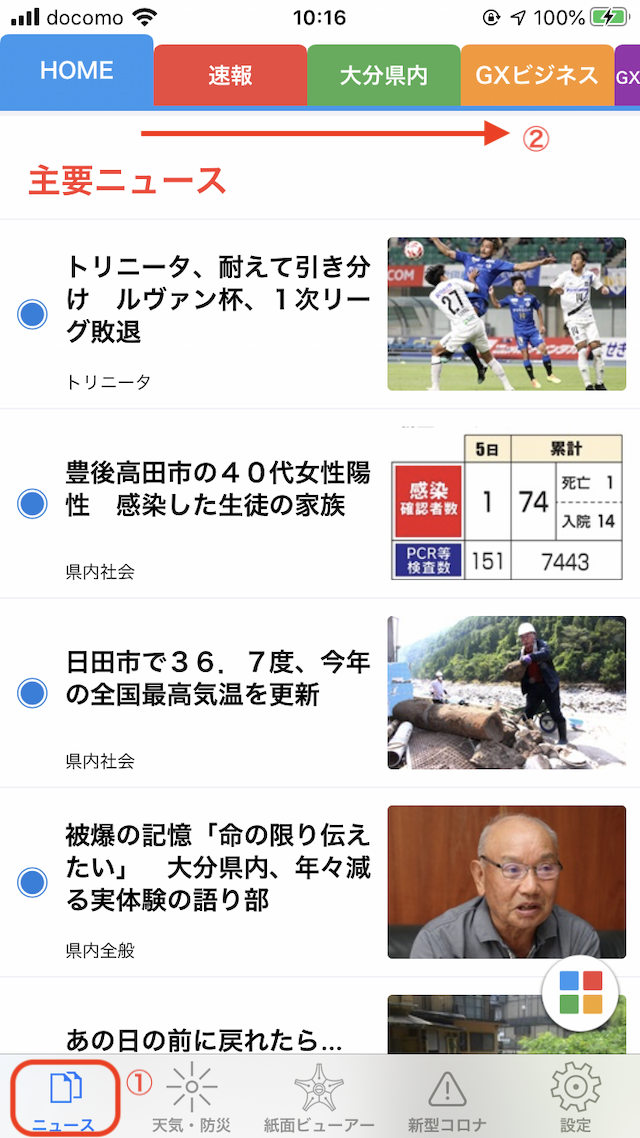The width and height of the screenshot is (640, 1138).
Task: Open the 紙面ビューアー tab
Action: pos(319,1097)
